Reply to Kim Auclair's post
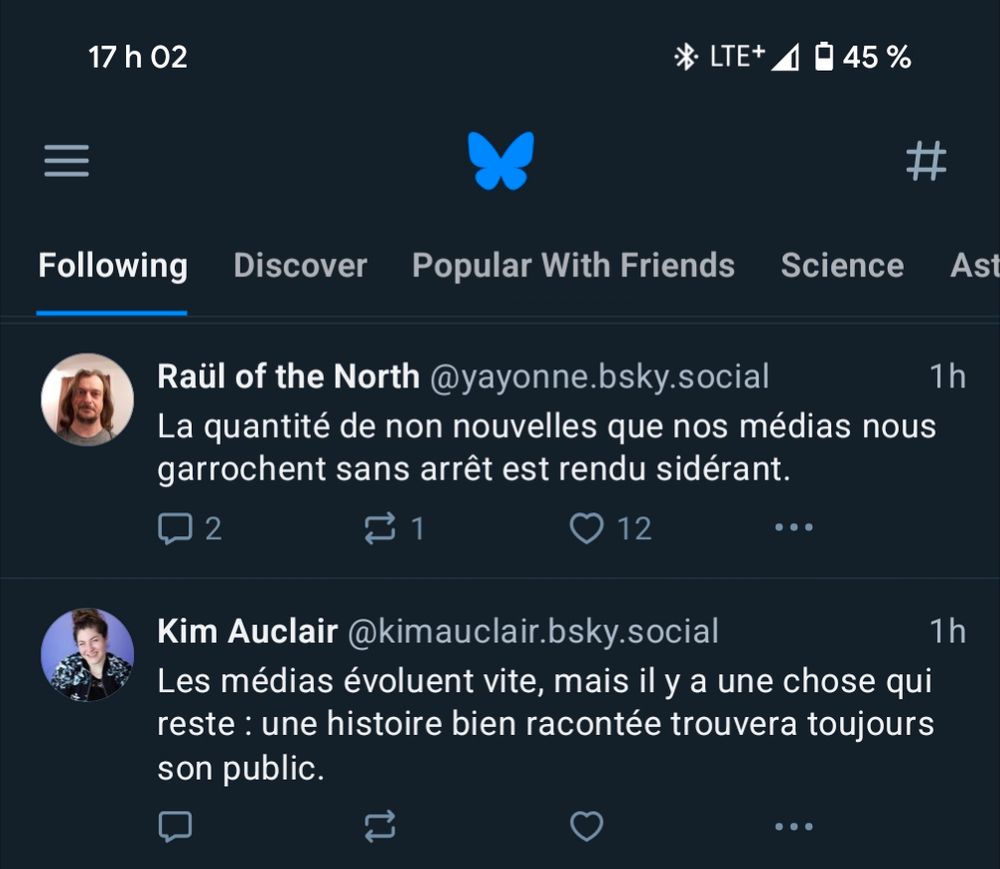The height and width of the screenshot is (869, 1000). pos(176,826)
